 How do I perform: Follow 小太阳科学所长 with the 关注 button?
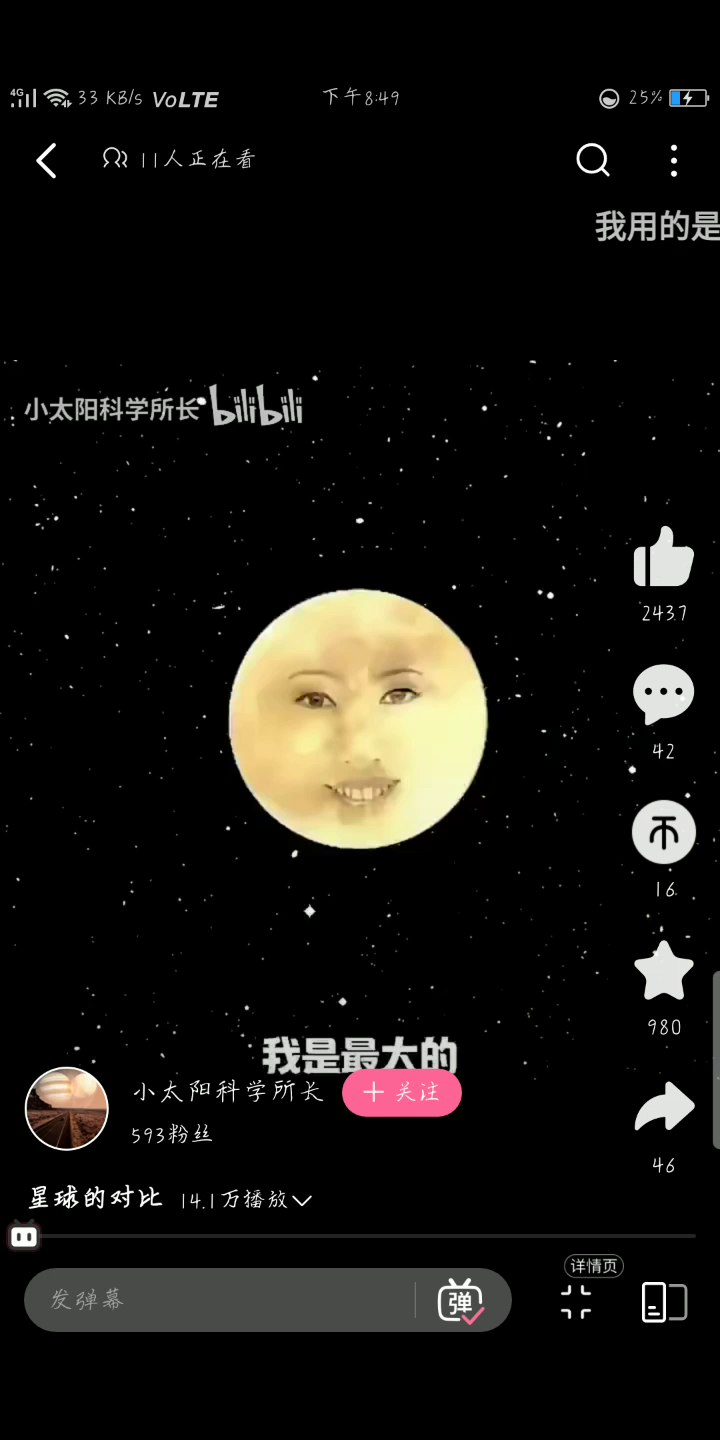click(x=402, y=1092)
